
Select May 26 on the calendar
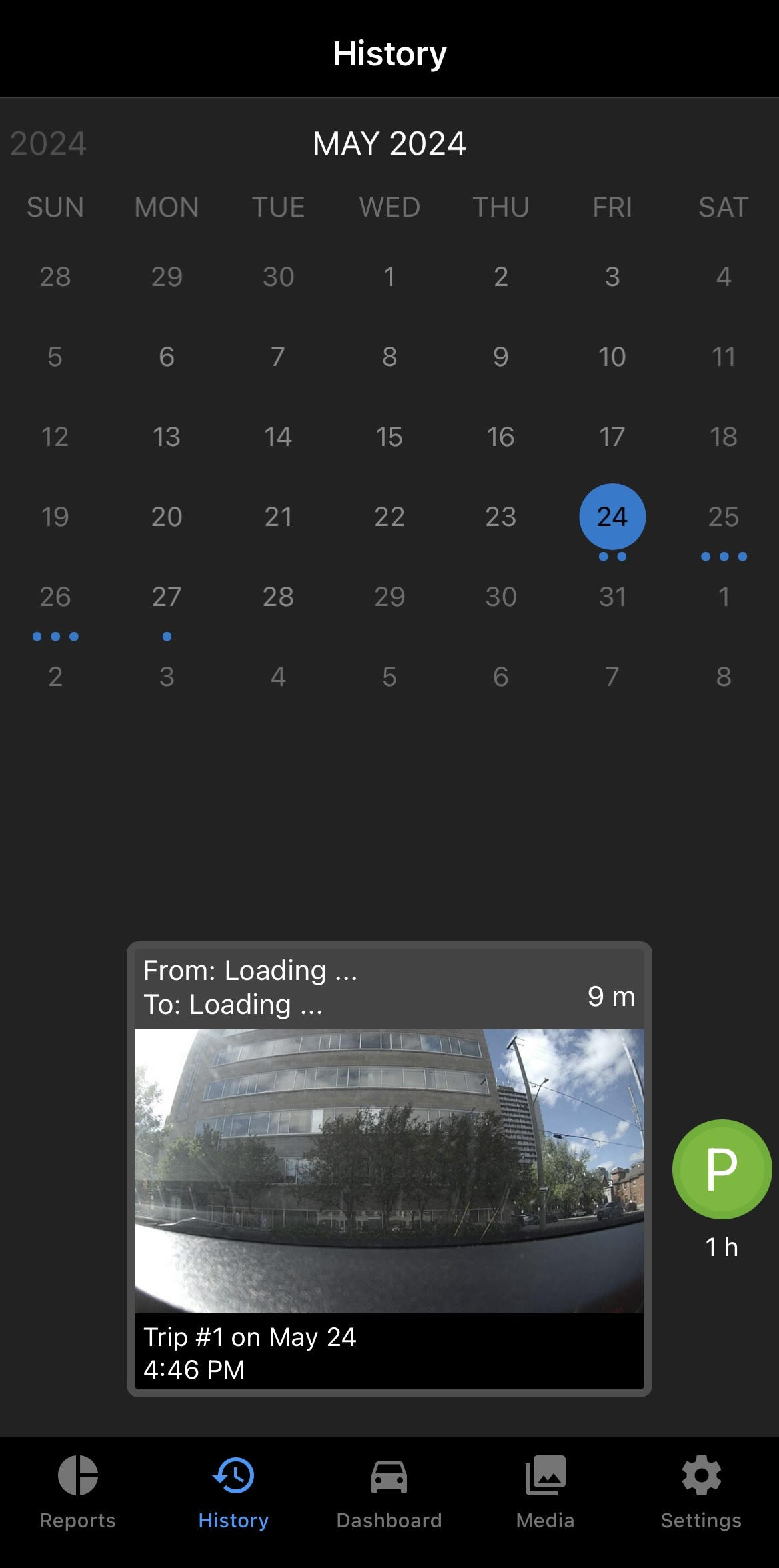click(55, 597)
